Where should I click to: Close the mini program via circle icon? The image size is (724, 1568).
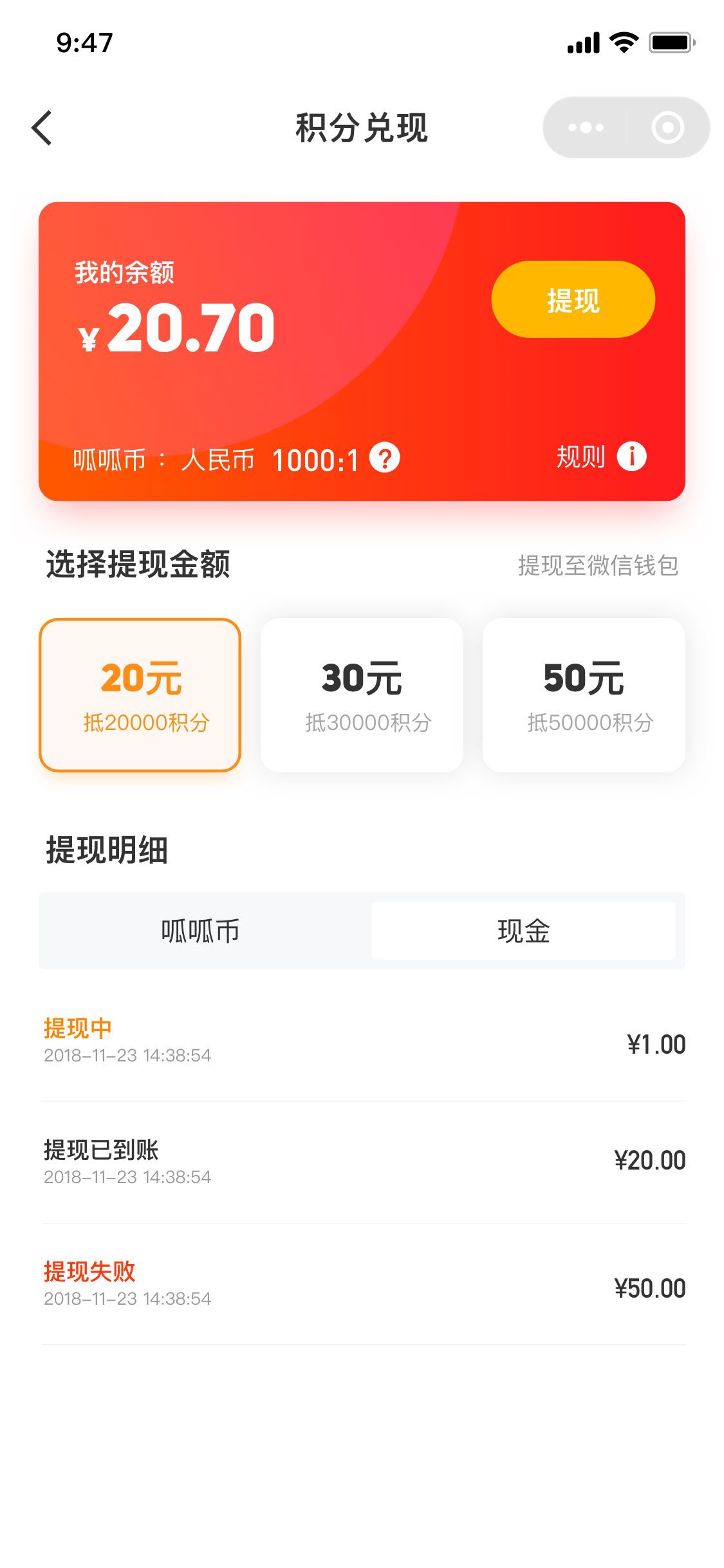667,127
